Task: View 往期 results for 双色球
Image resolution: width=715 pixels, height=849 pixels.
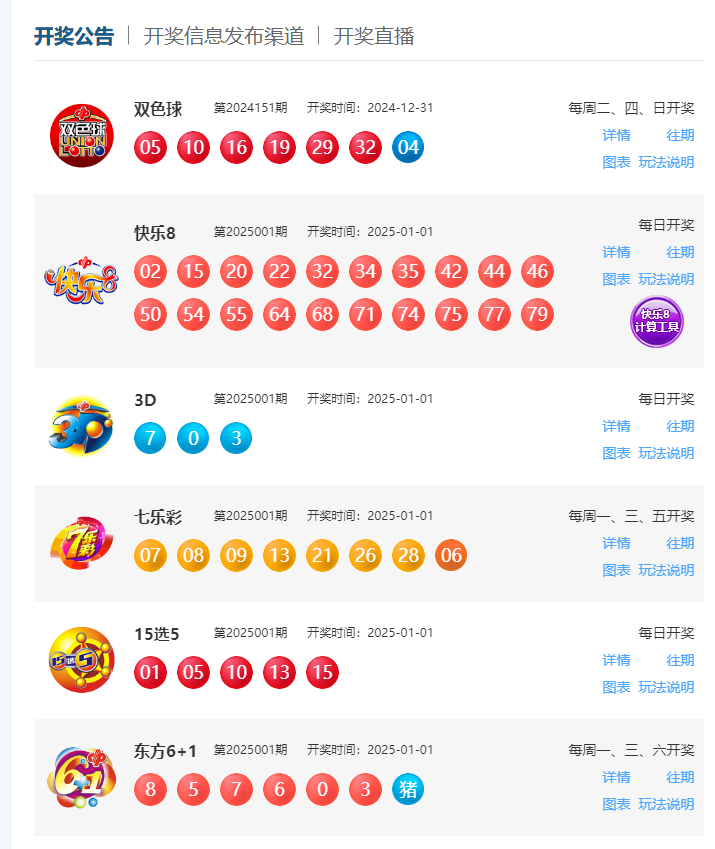Action: pyautogui.click(x=680, y=135)
